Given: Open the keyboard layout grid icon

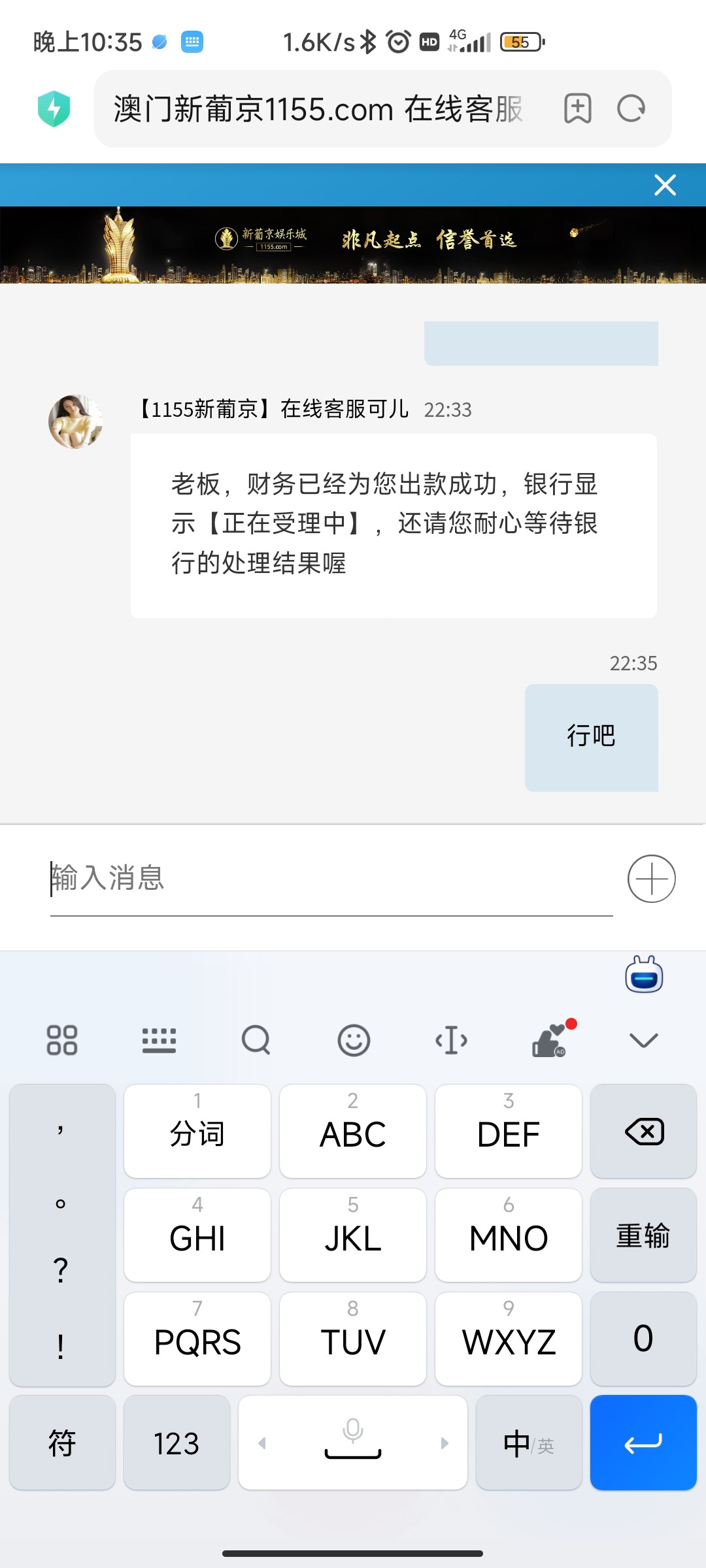Looking at the screenshot, I should coord(63,1040).
